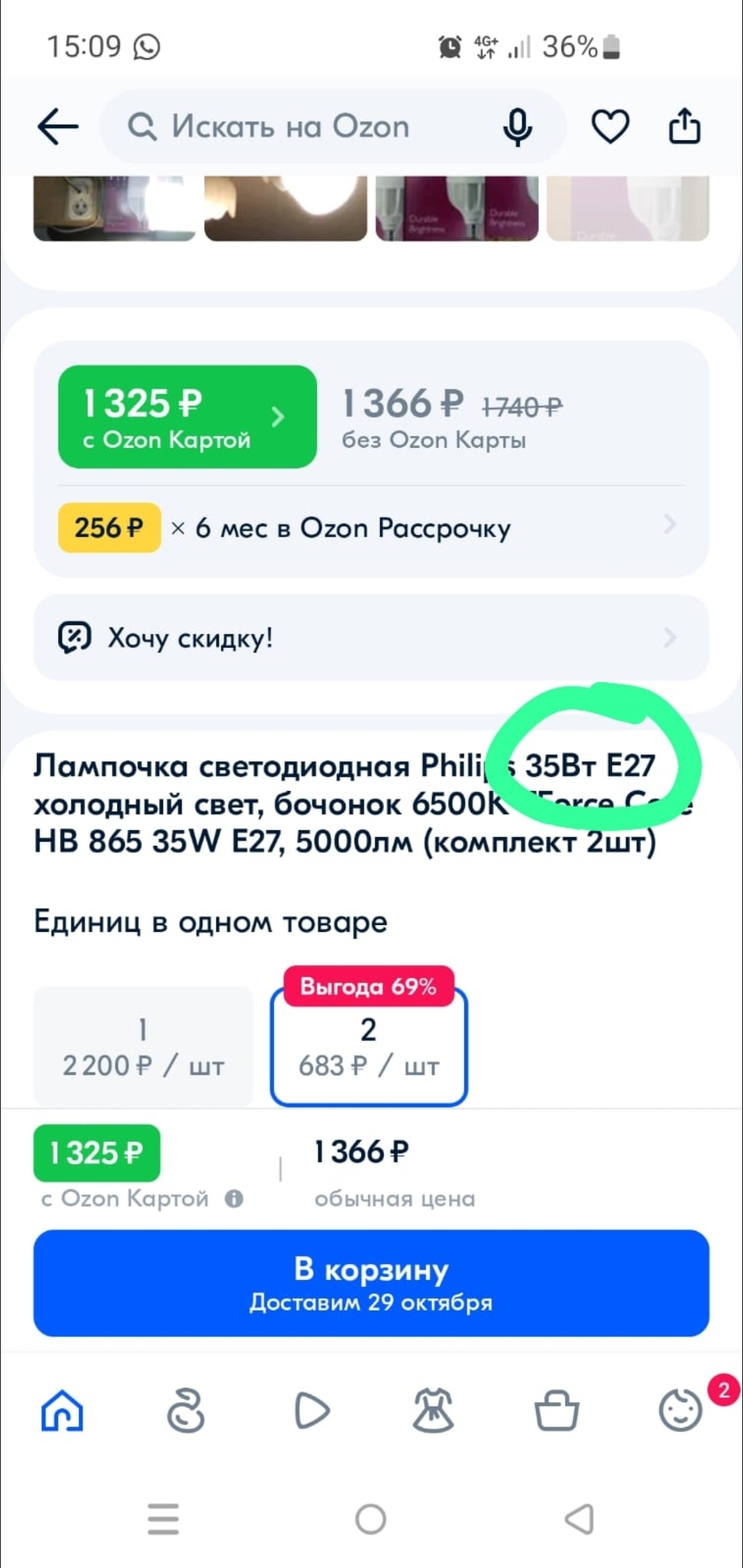
Task: Open the Ozon Рассрочку 256 ₽ × 6 мес row
Action: point(371,527)
